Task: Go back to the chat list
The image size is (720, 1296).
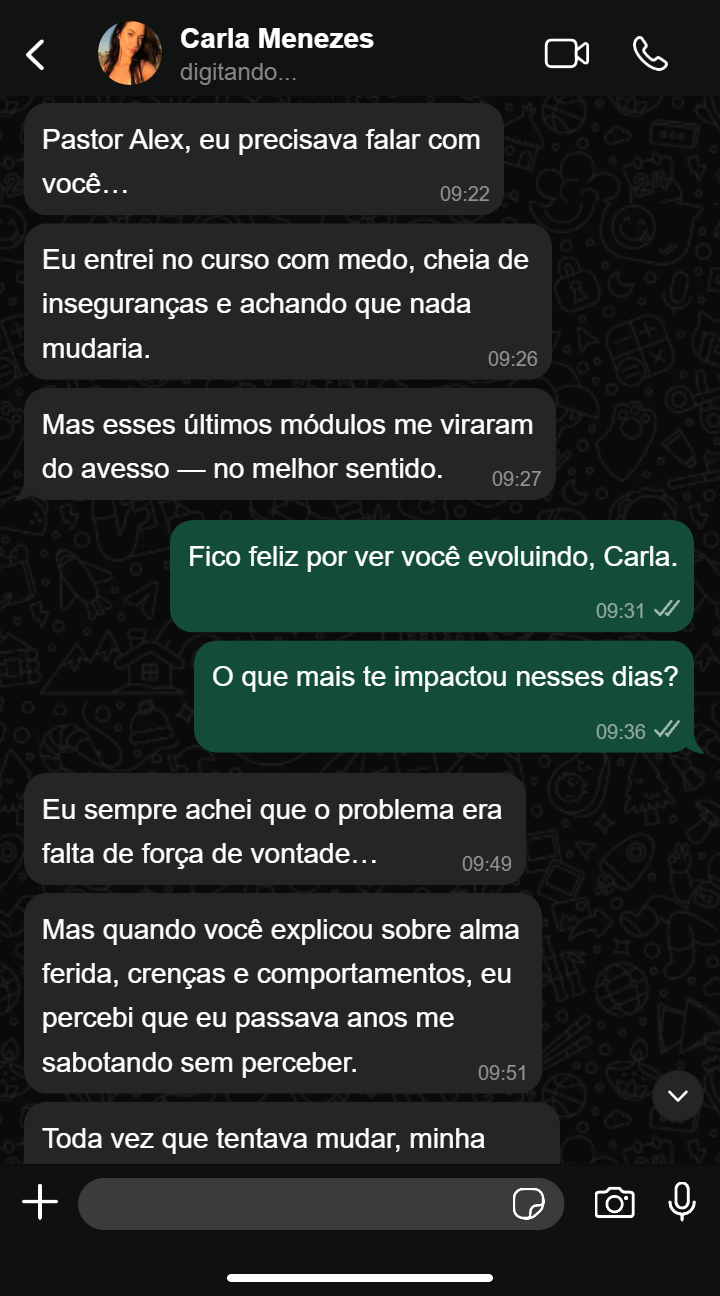Action: pyautogui.click(x=35, y=54)
